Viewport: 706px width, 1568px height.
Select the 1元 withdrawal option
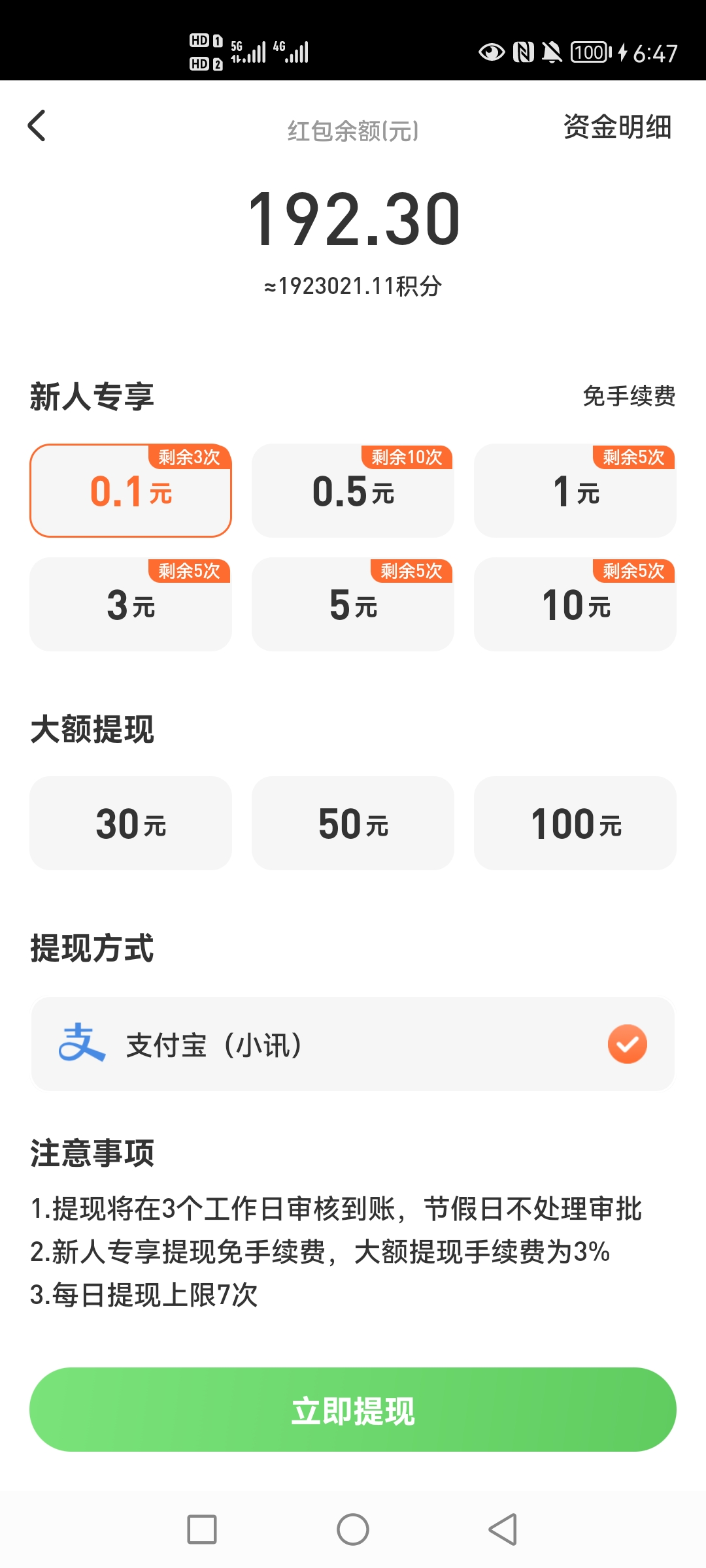click(575, 490)
